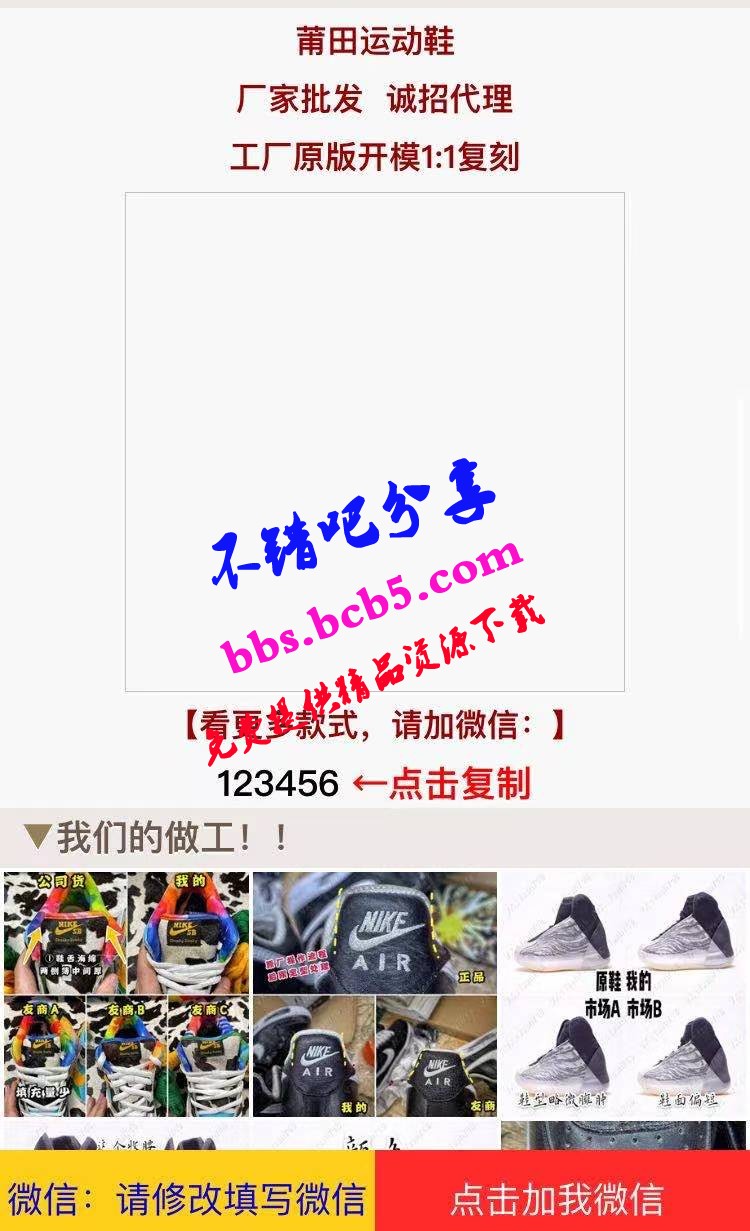Open the rainbow Nike SB comparison image
The image size is (750, 1231).
pos(126,994)
